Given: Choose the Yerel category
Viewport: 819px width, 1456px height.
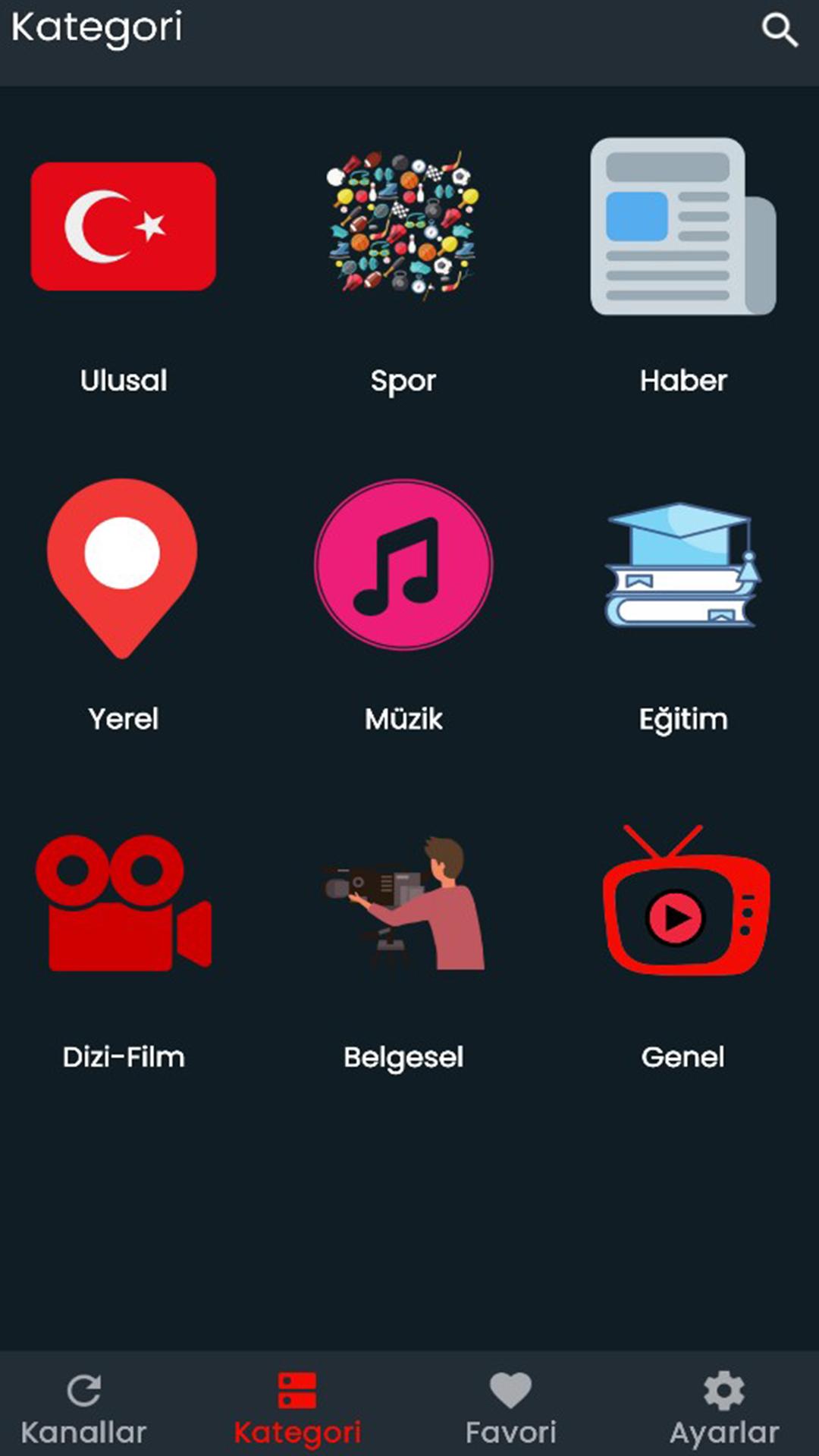Looking at the screenshot, I should (123, 604).
